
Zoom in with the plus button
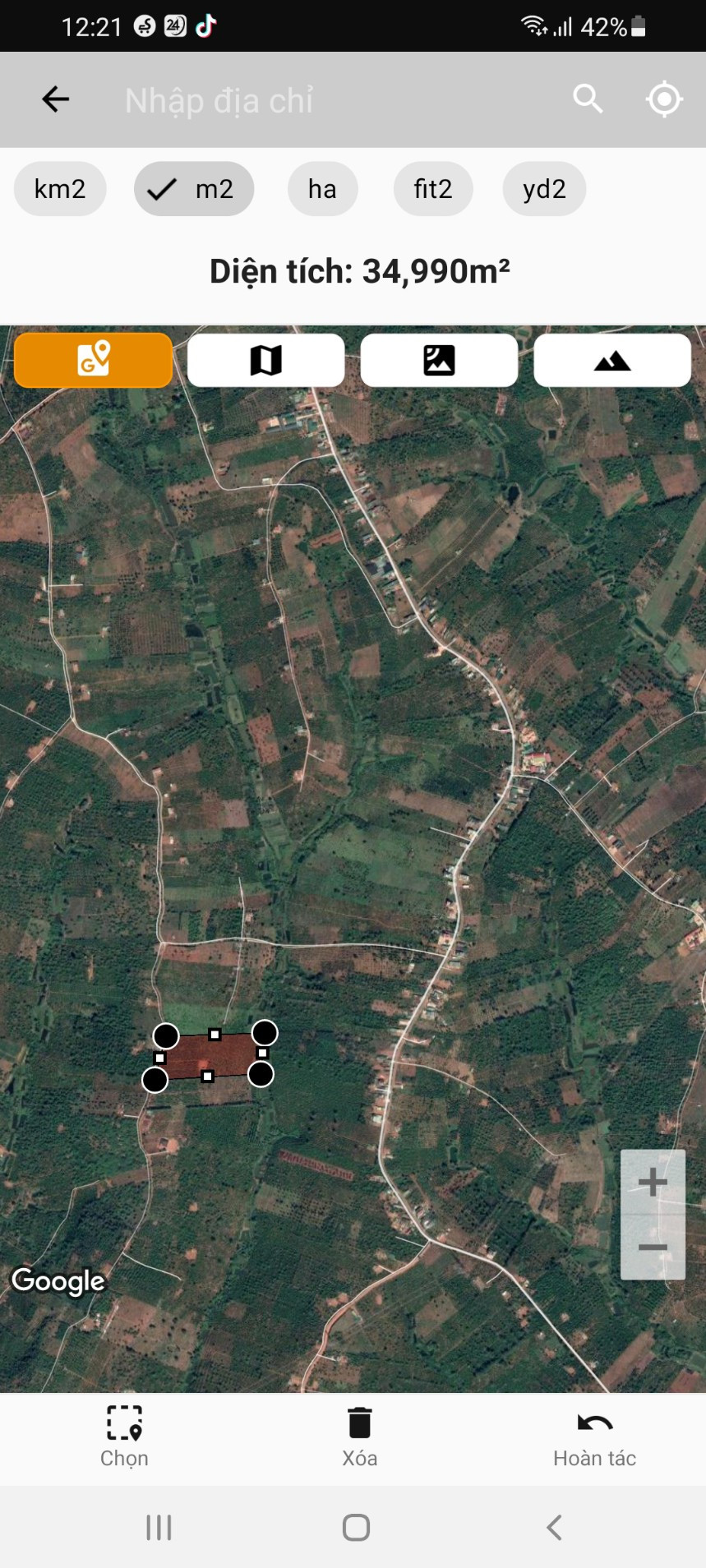pos(653,1182)
